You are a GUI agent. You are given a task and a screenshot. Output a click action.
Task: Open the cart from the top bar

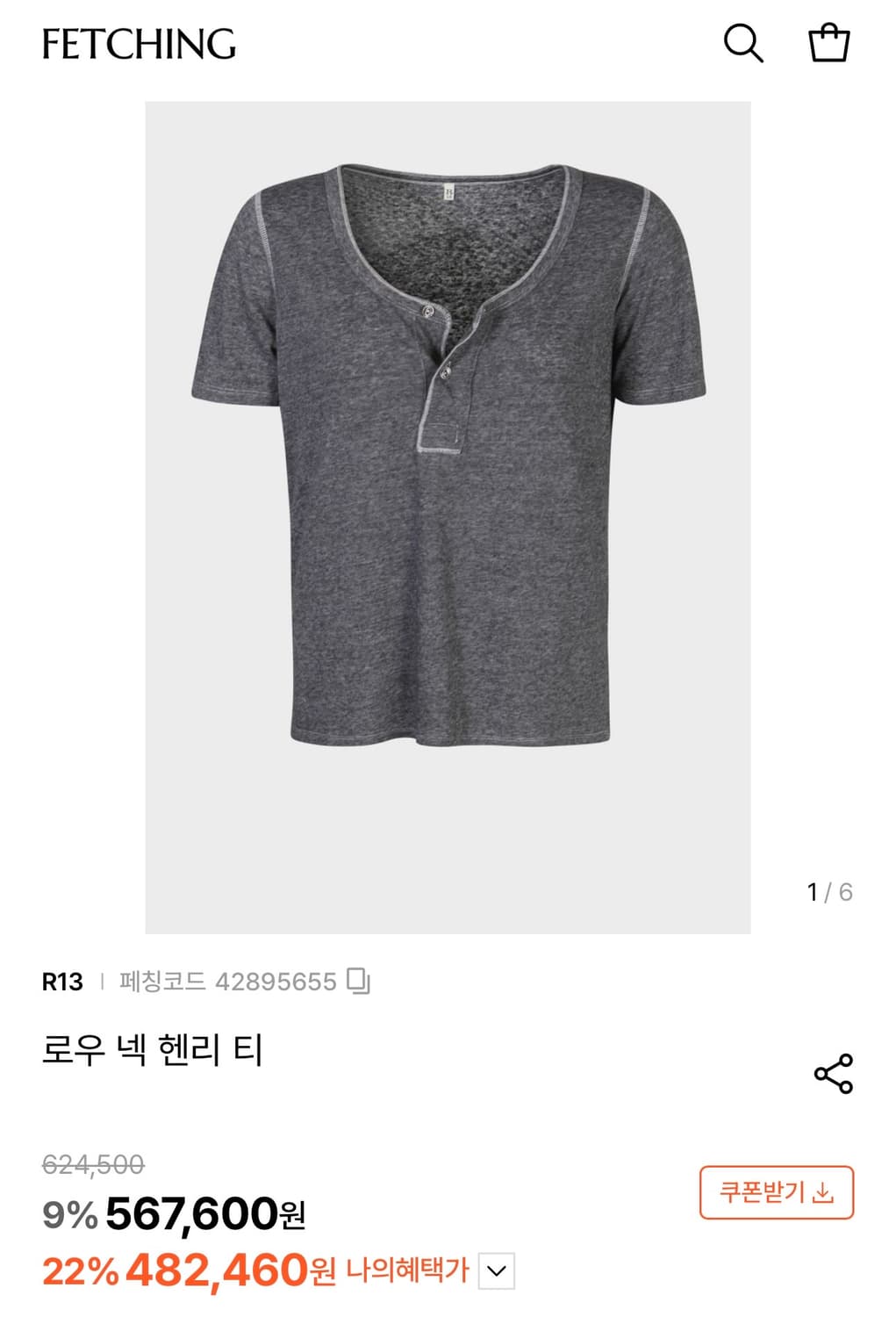[x=828, y=41]
